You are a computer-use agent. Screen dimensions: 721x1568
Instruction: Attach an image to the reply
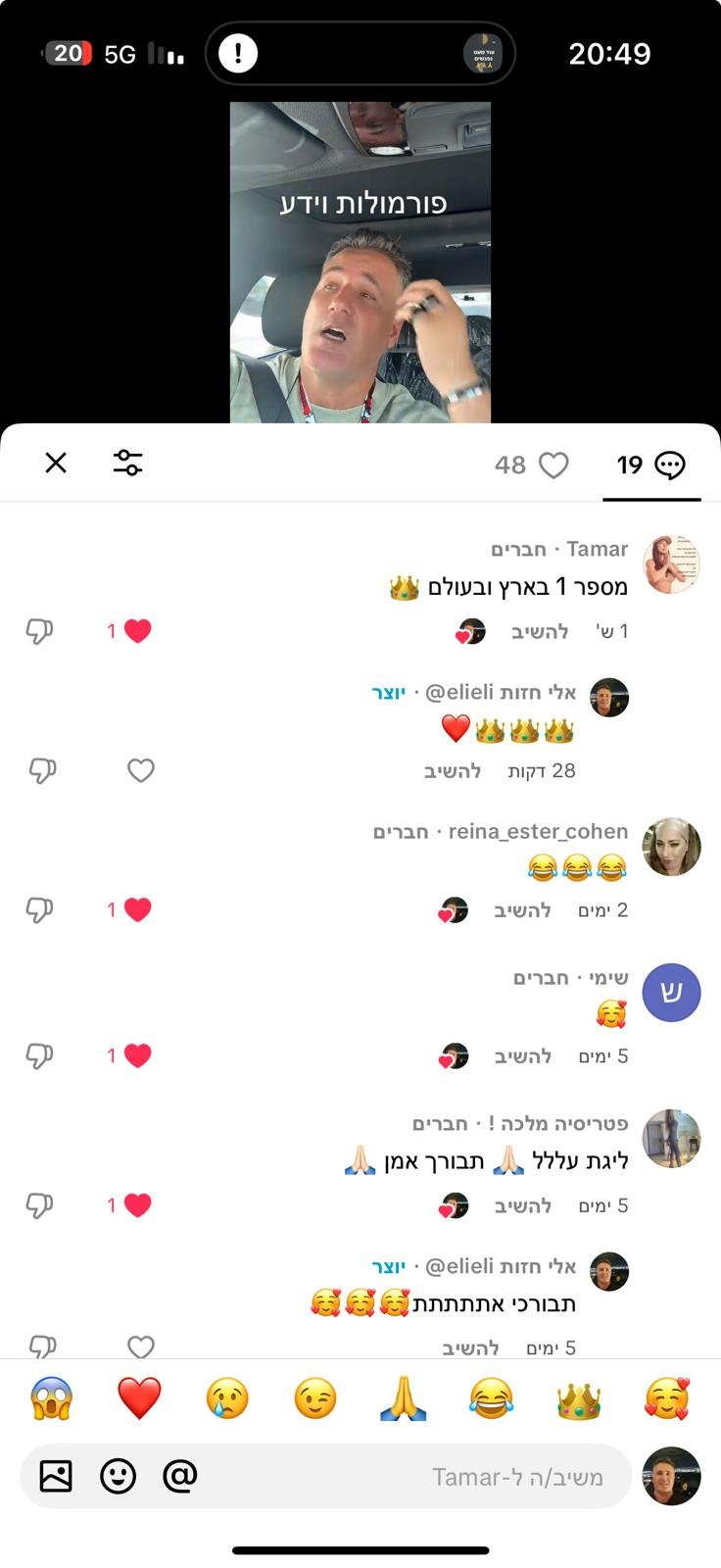[56, 1476]
